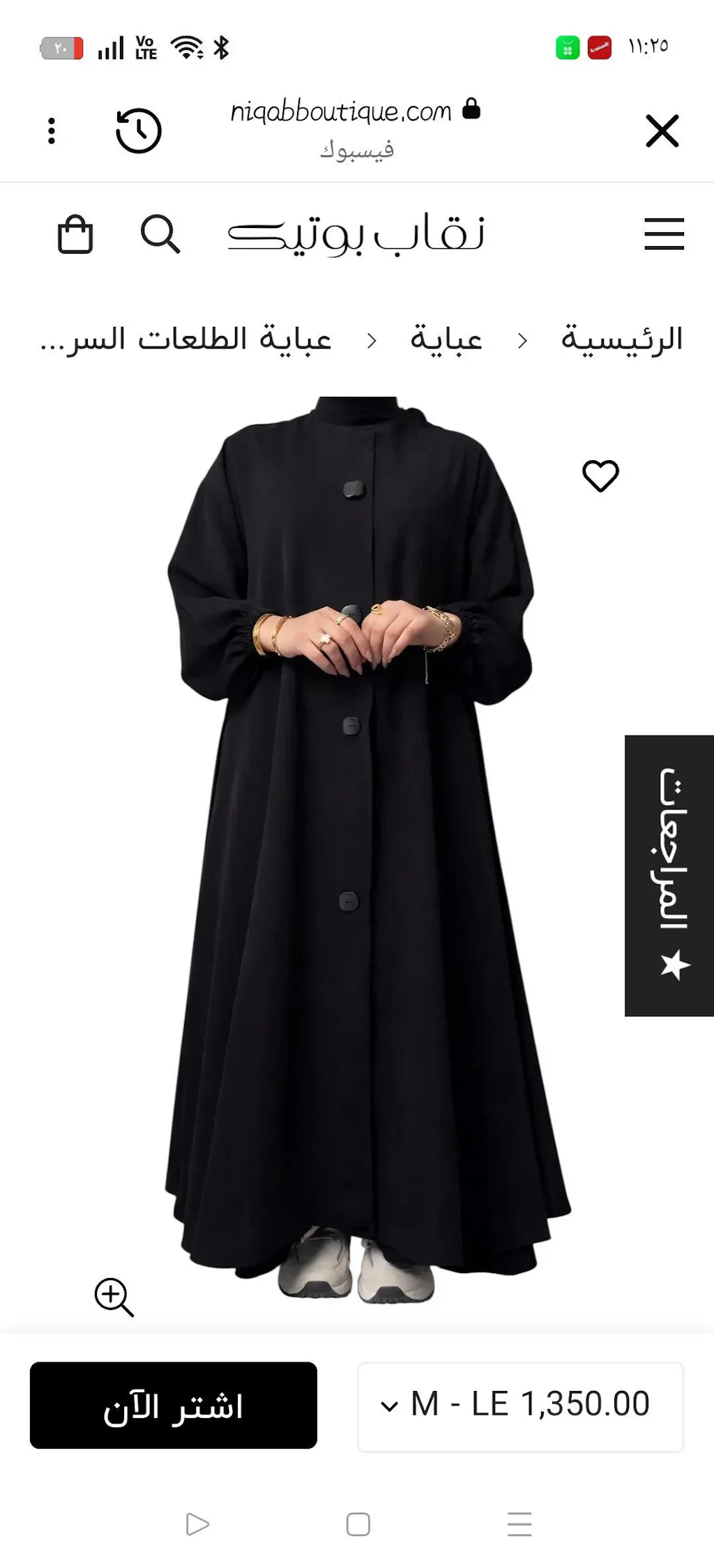Open the store search
Image resolution: width=714 pixels, height=1568 pixels.
coord(160,234)
